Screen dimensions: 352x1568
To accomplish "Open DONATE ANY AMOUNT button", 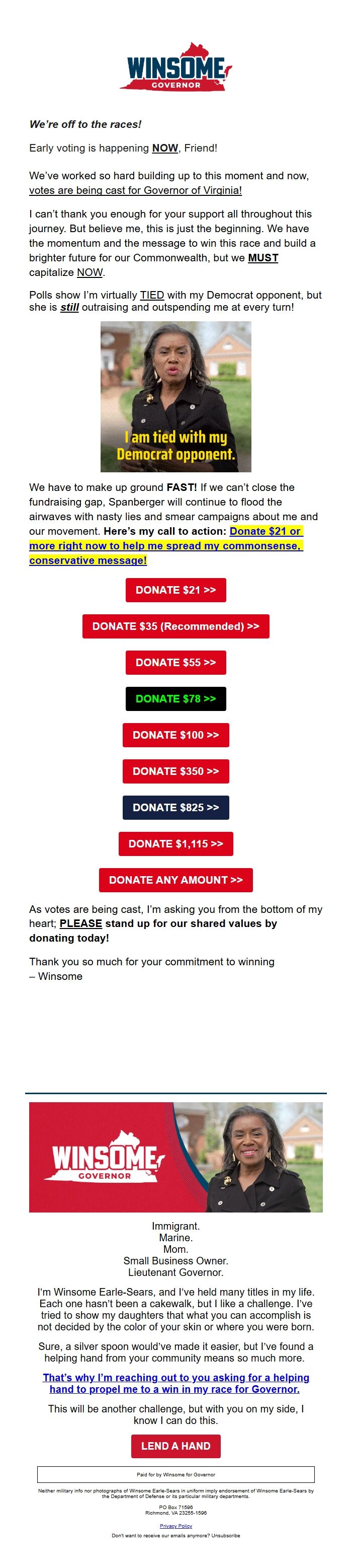I will coord(175,880).
